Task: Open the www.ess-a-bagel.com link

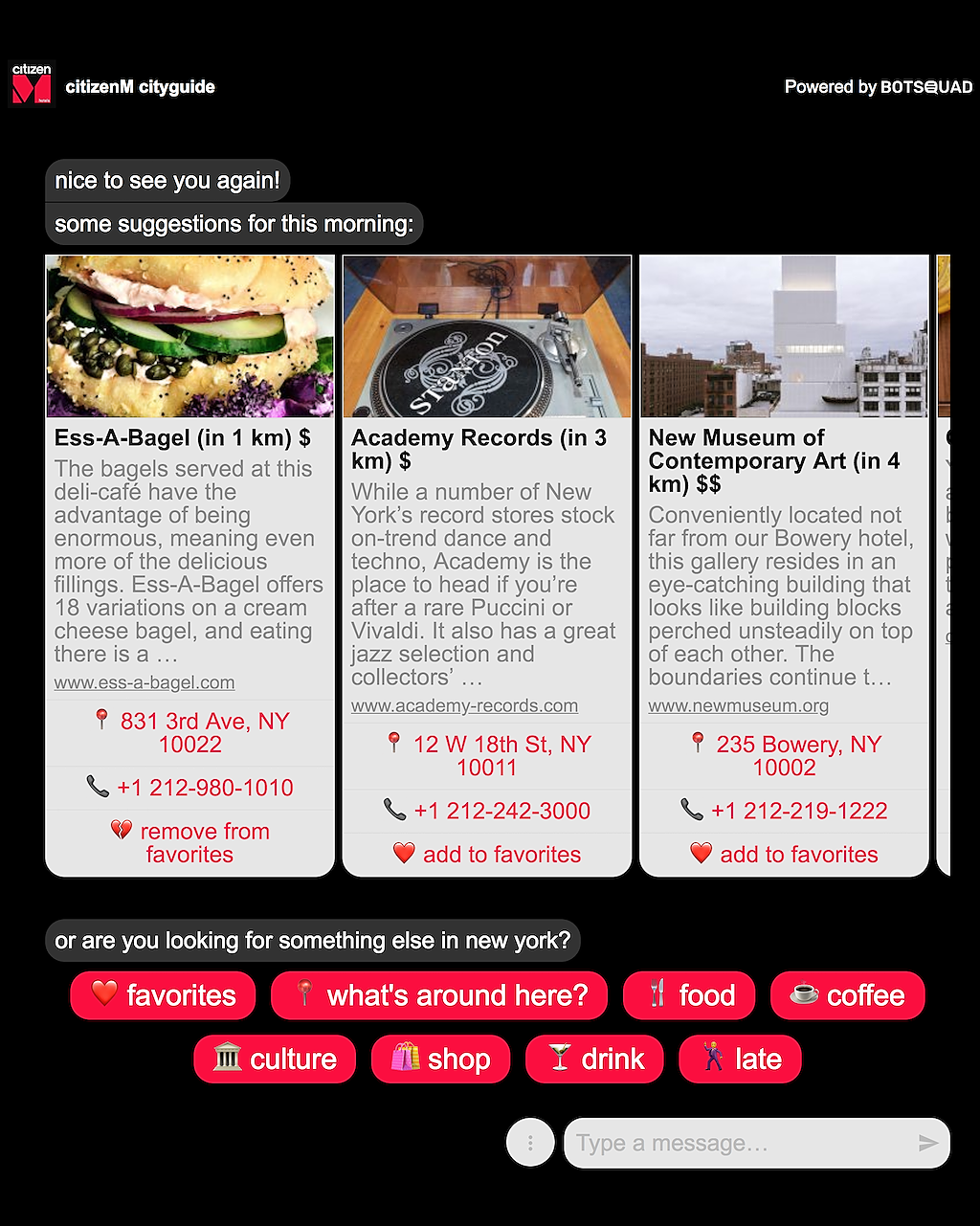Action: coord(145,682)
